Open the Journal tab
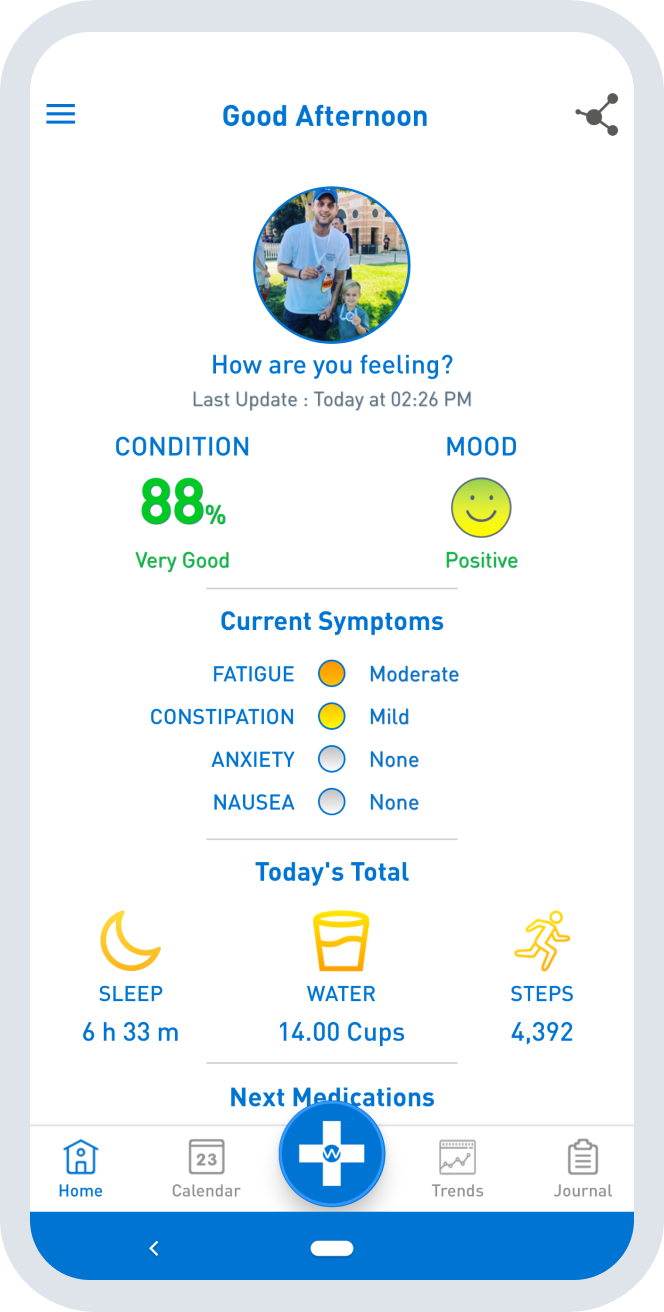The height and width of the screenshot is (1312, 664). 583,1168
